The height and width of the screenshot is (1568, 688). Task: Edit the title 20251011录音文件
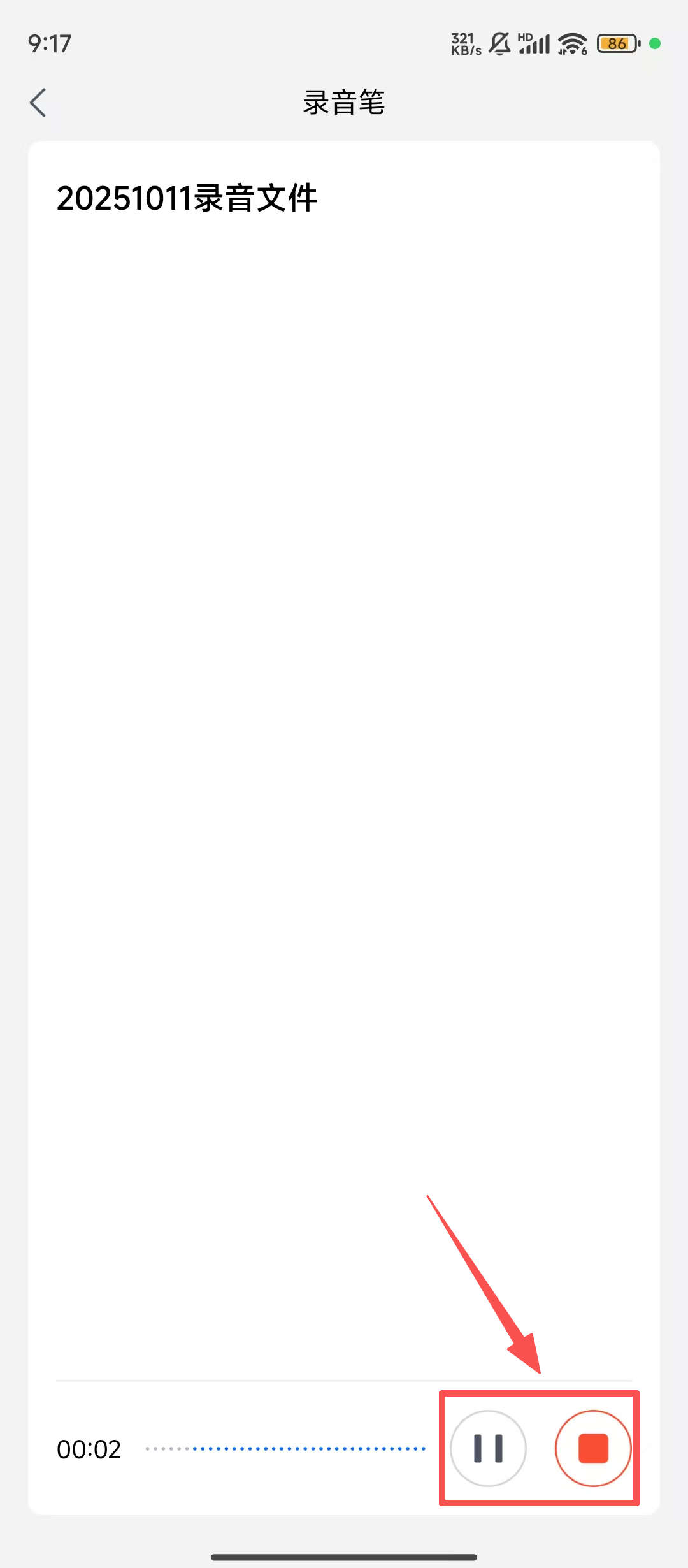click(187, 198)
